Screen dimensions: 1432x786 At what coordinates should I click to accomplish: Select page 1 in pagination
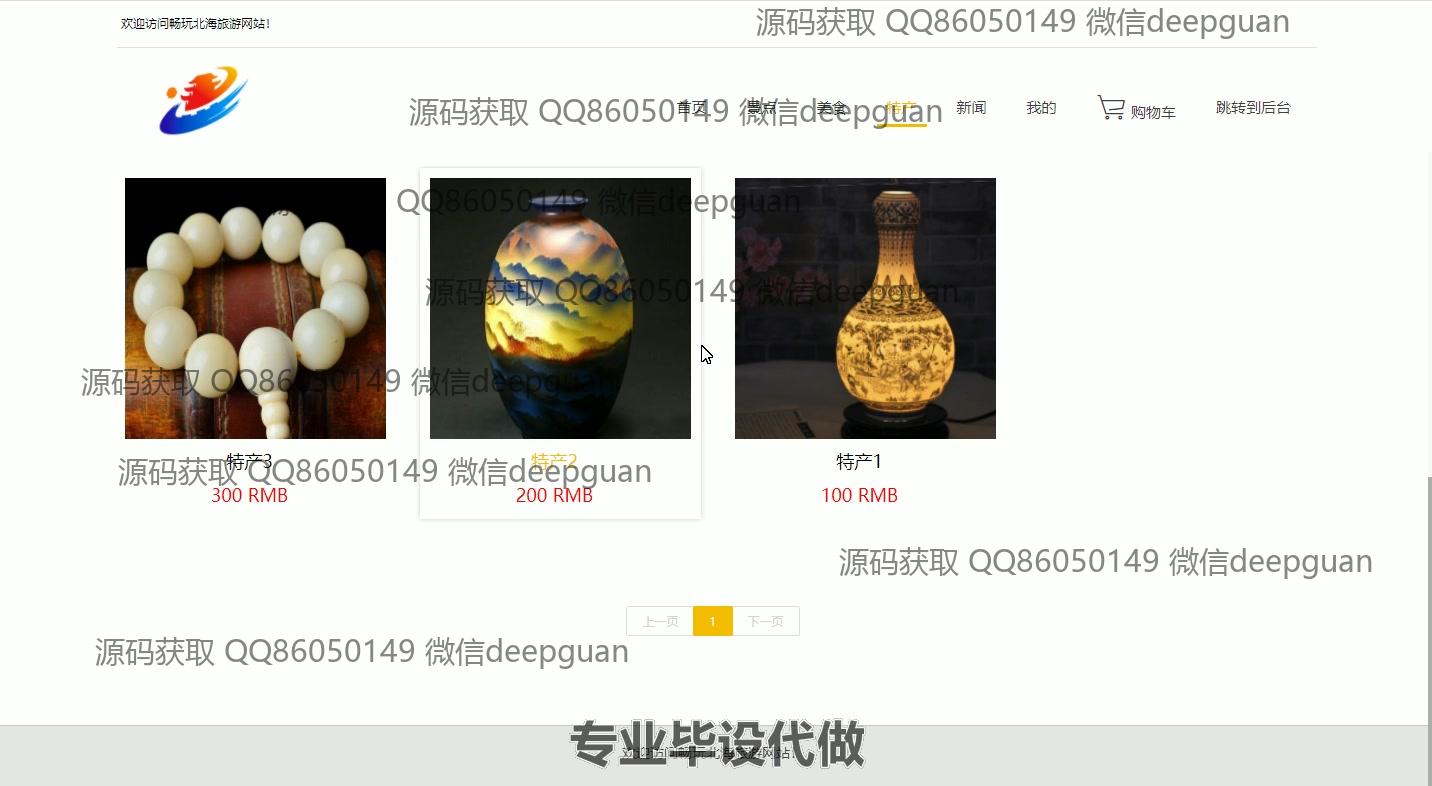click(713, 621)
